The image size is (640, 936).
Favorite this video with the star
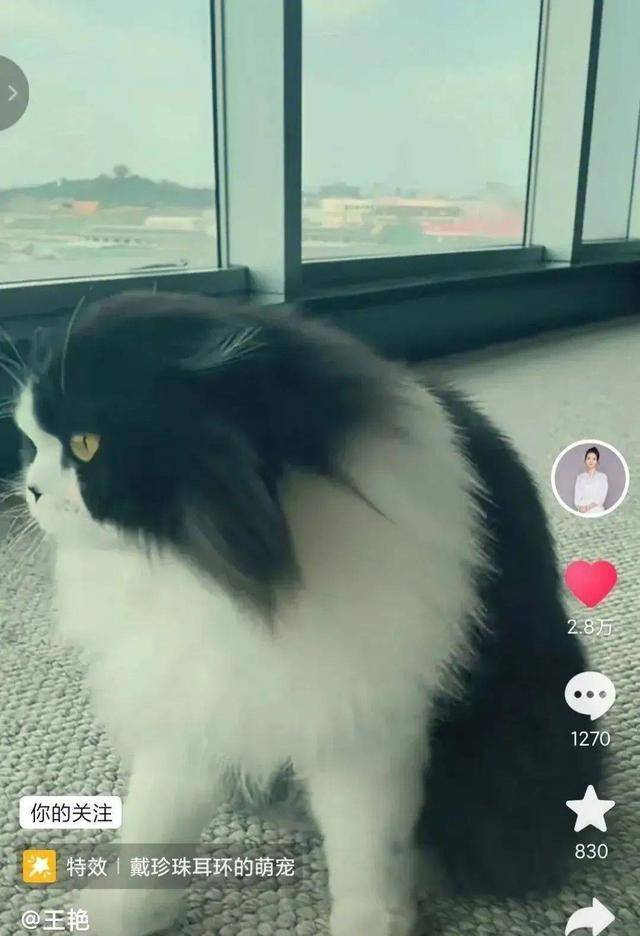pyautogui.click(x=590, y=808)
